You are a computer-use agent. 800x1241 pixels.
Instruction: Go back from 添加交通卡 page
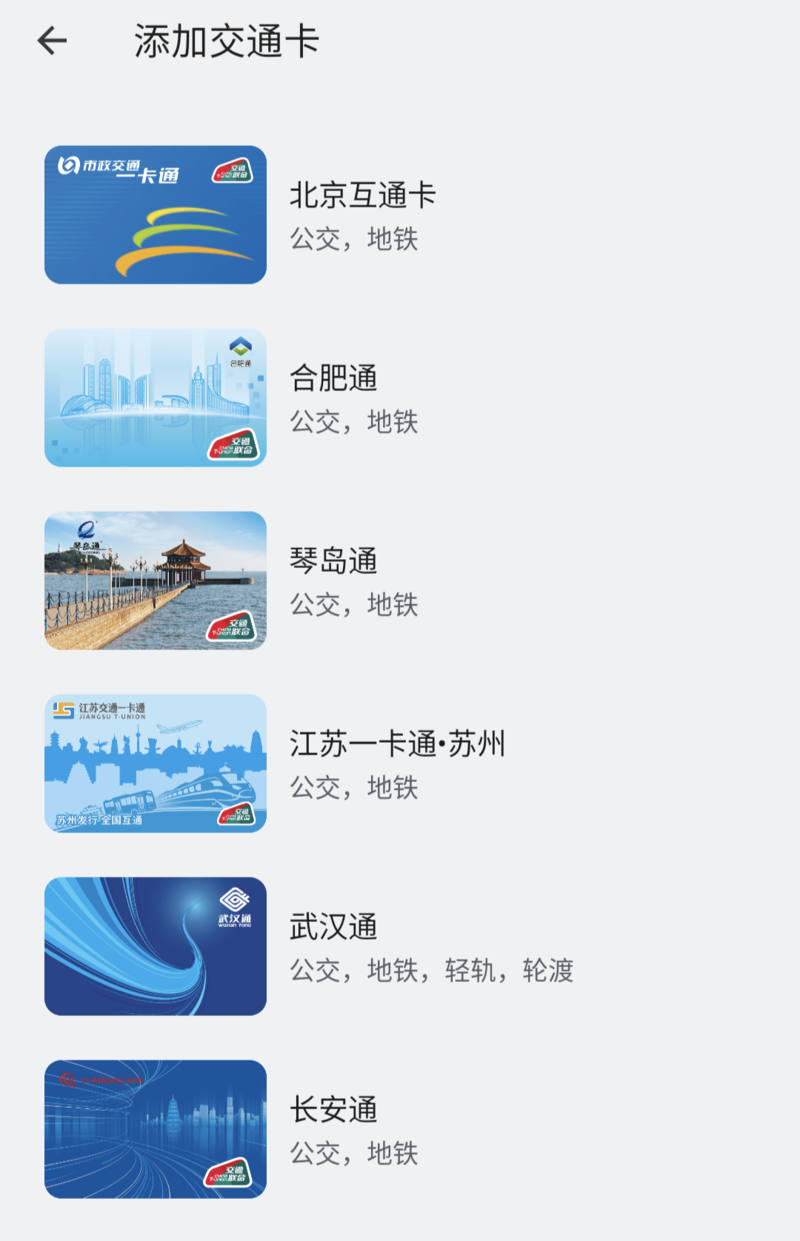52,41
